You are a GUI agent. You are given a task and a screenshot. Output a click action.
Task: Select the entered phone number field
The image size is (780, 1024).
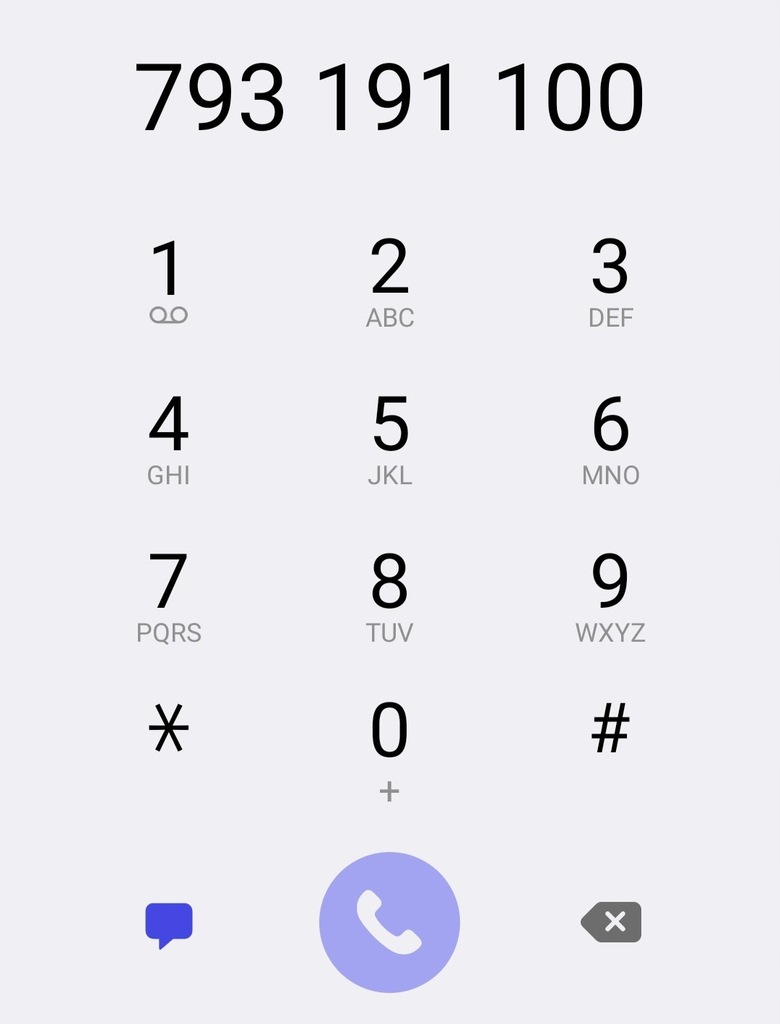click(x=389, y=98)
